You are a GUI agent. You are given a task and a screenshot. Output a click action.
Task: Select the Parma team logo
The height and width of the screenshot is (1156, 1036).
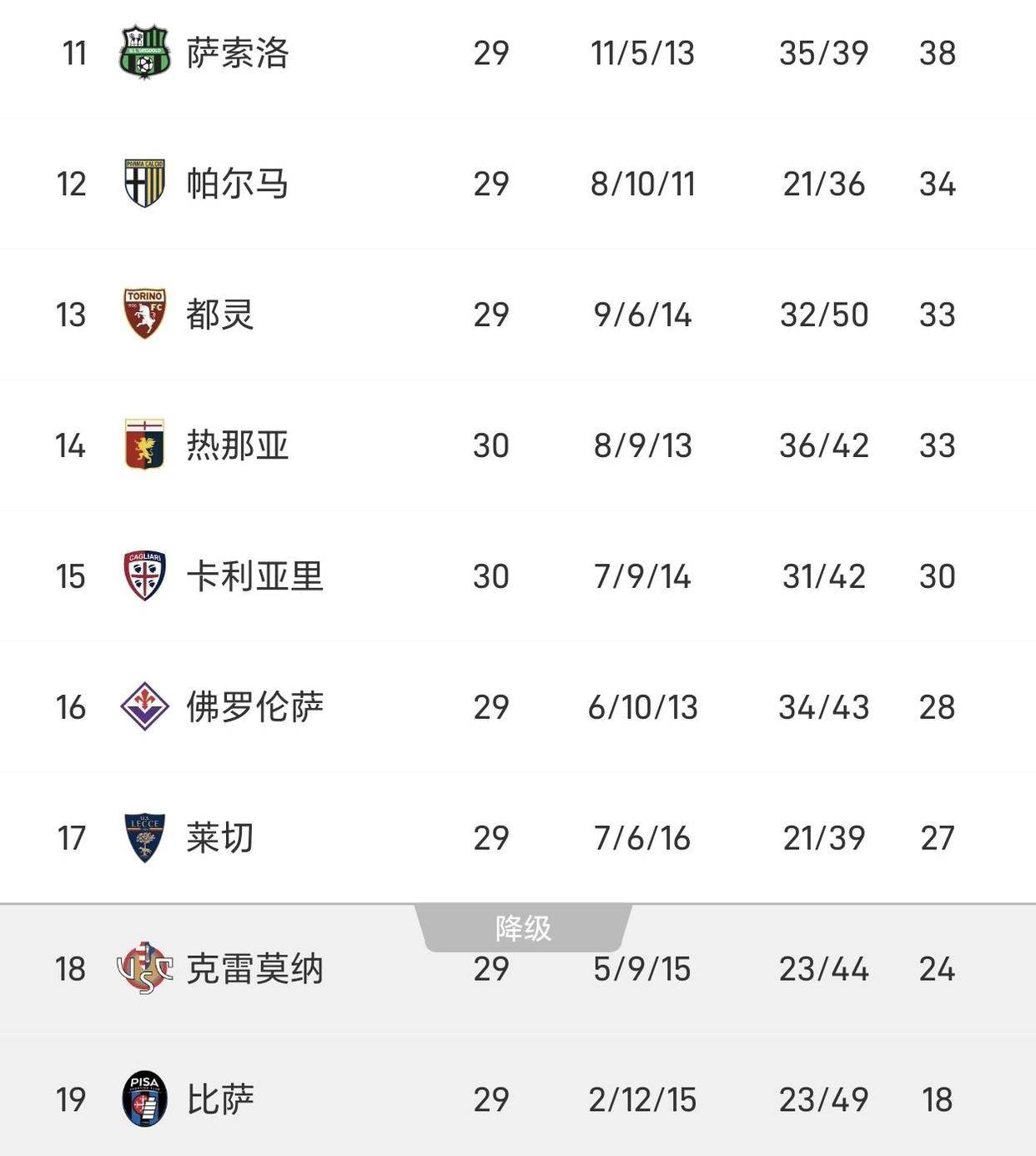[143, 183]
